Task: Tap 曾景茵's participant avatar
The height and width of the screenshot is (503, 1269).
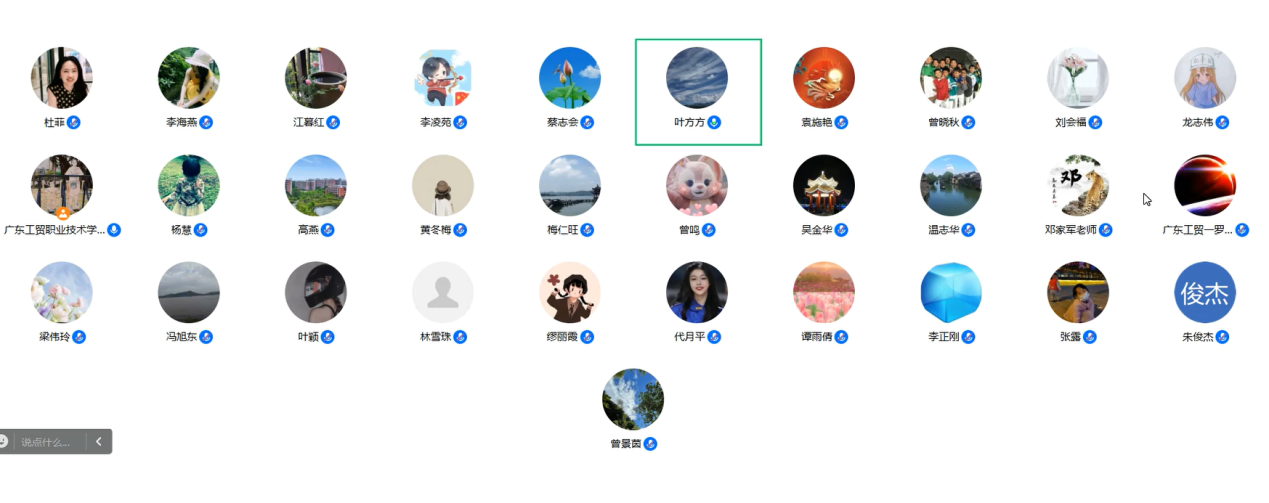Action: [633, 399]
